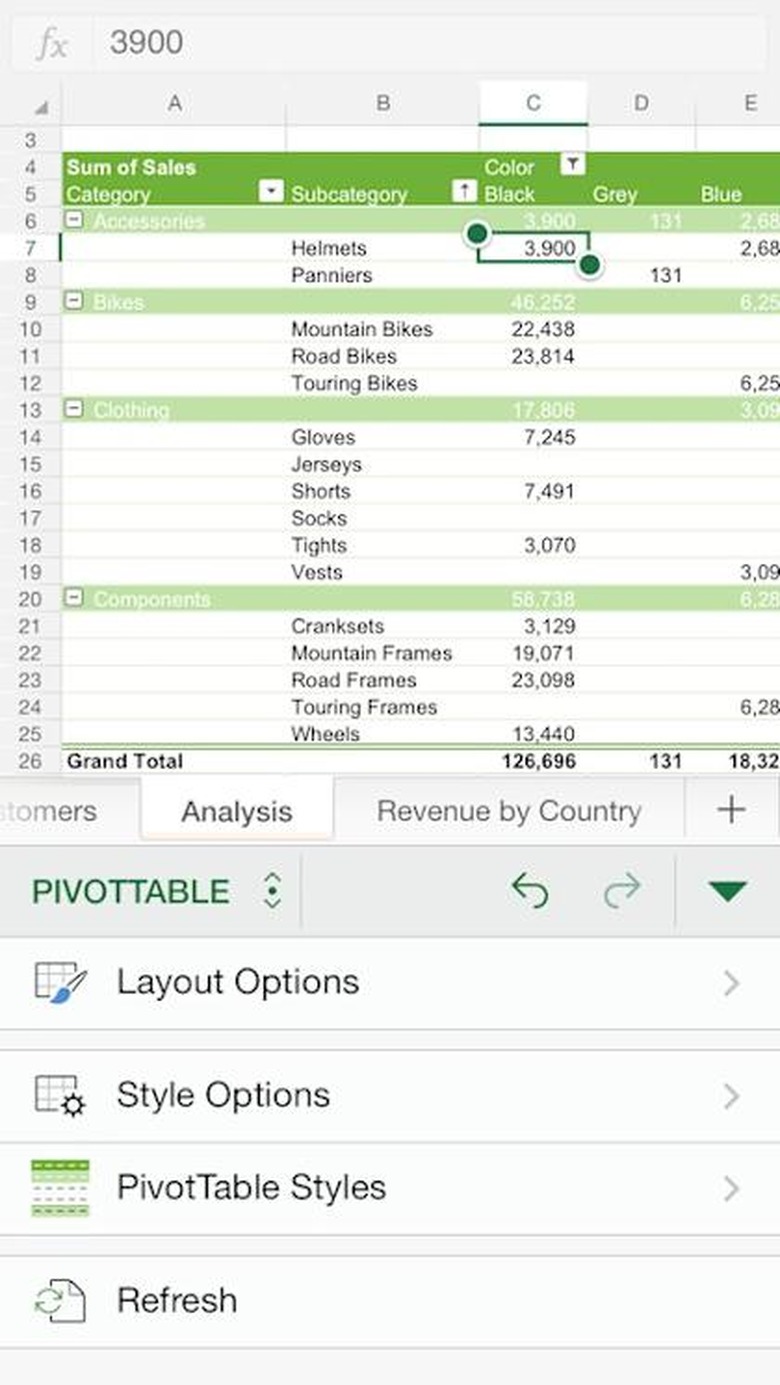Add a new sheet with the plus button
Image resolution: width=780 pixels, height=1385 pixels.
point(733,810)
